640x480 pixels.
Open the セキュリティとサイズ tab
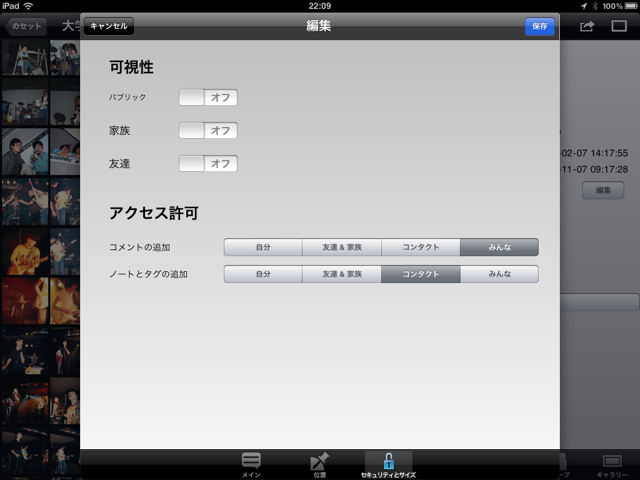coord(388,465)
